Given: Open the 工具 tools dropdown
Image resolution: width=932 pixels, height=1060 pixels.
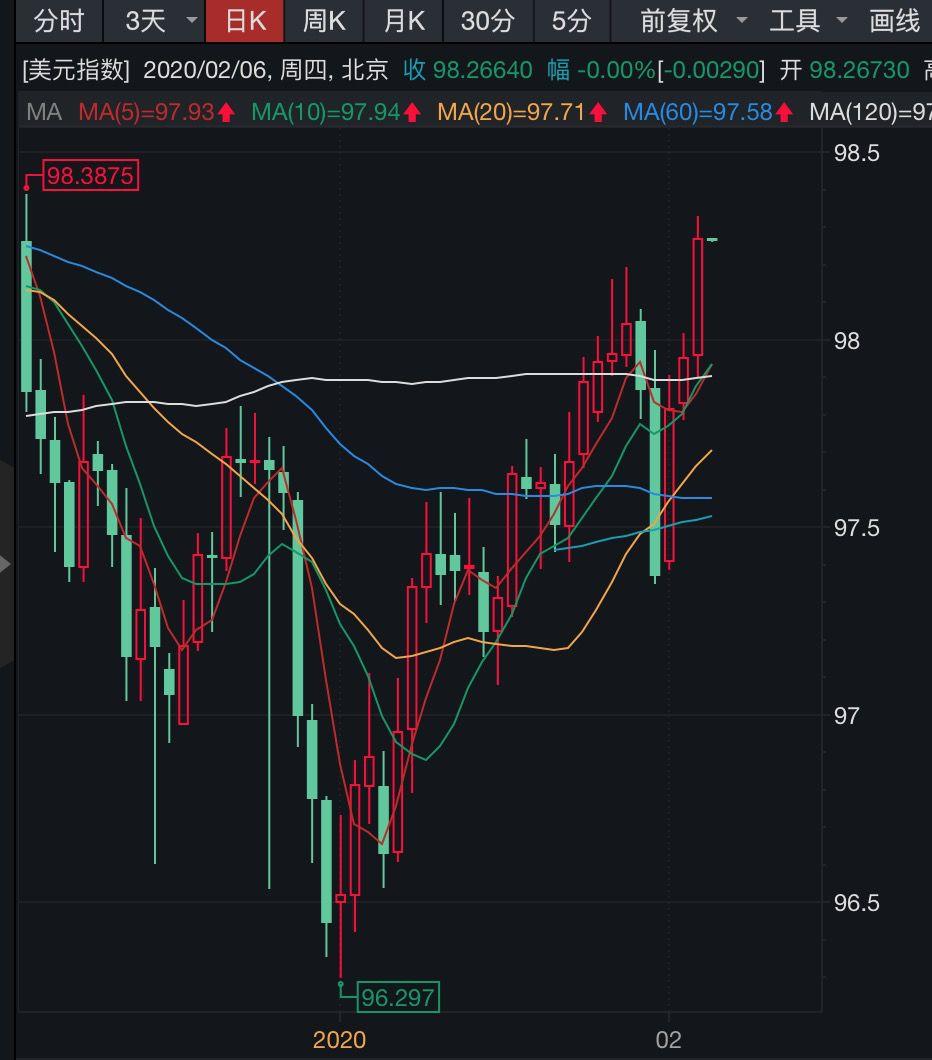Looking at the screenshot, I should click(808, 20).
